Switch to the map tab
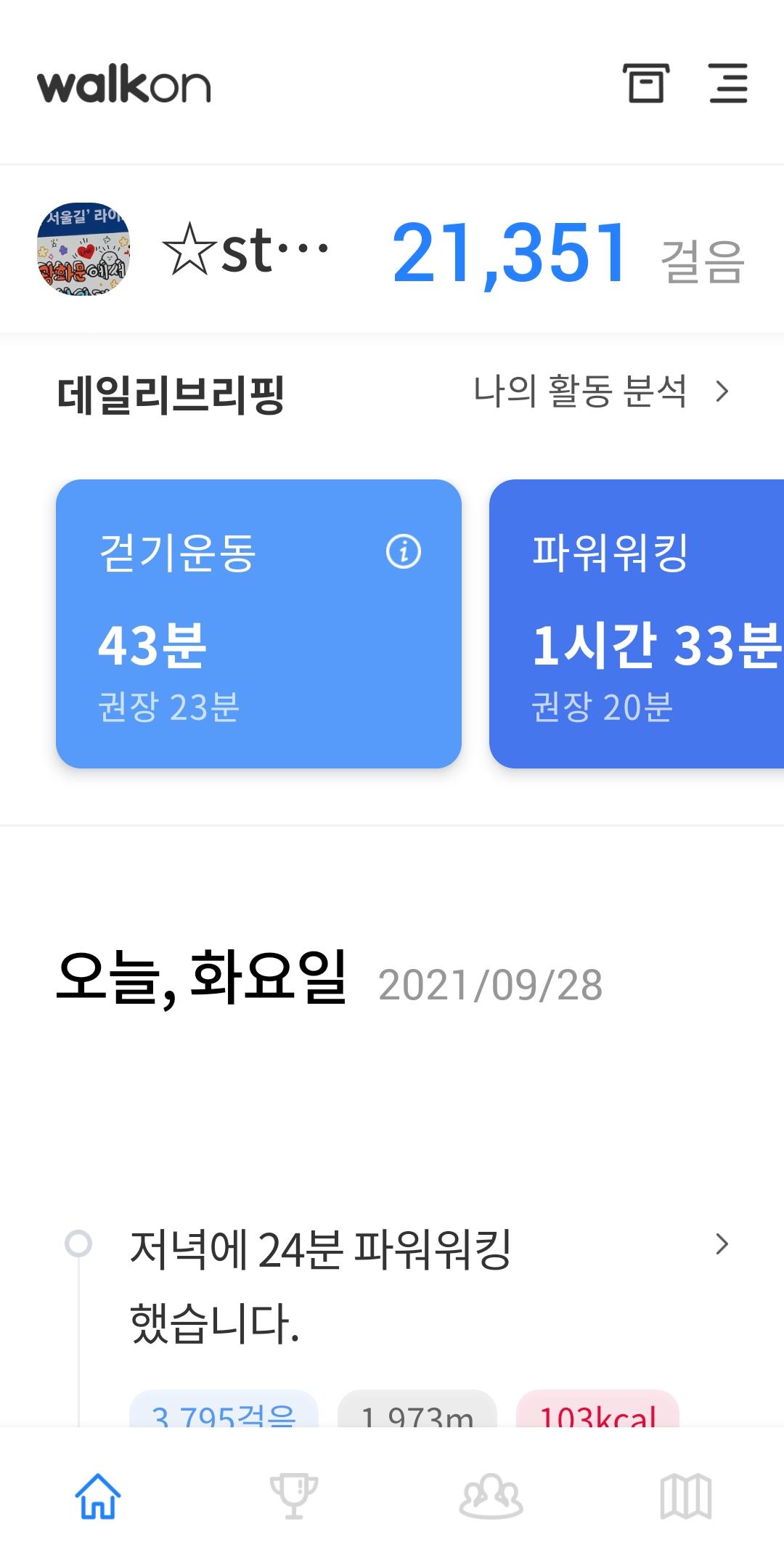This screenshot has height=1566, width=784. coord(686,1496)
